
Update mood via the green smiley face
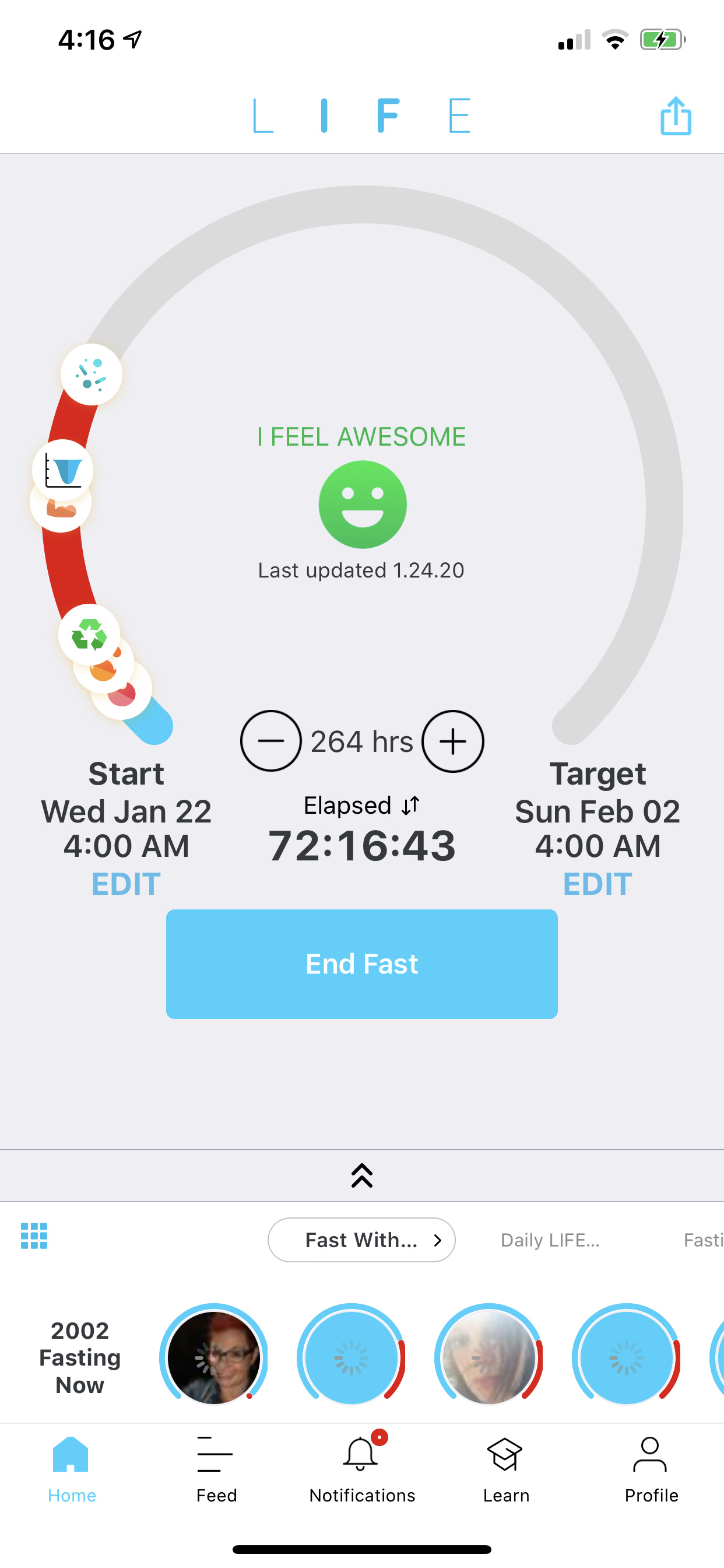tap(363, 504)
